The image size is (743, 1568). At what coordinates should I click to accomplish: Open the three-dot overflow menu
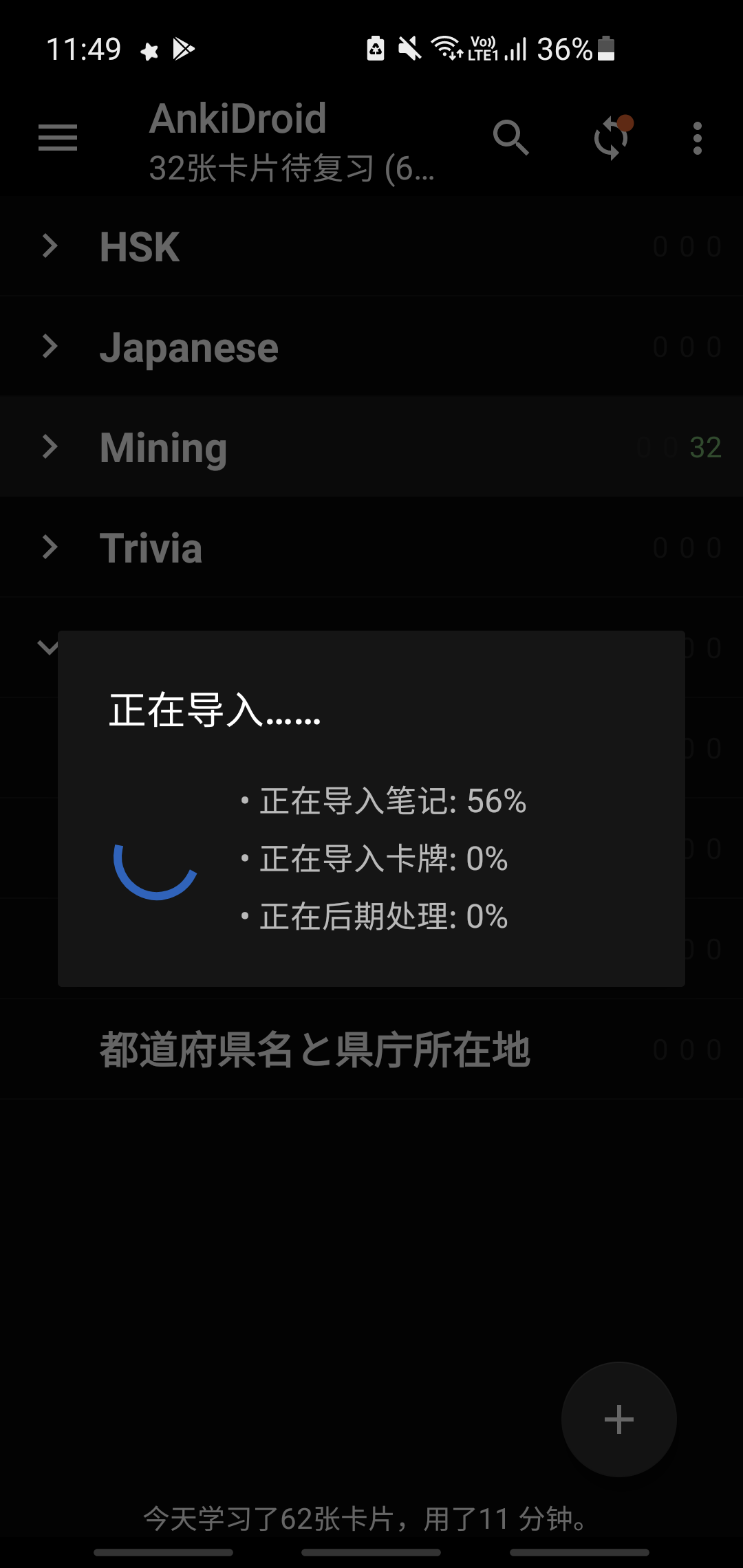pyautogui.click(x=698, y=138)
